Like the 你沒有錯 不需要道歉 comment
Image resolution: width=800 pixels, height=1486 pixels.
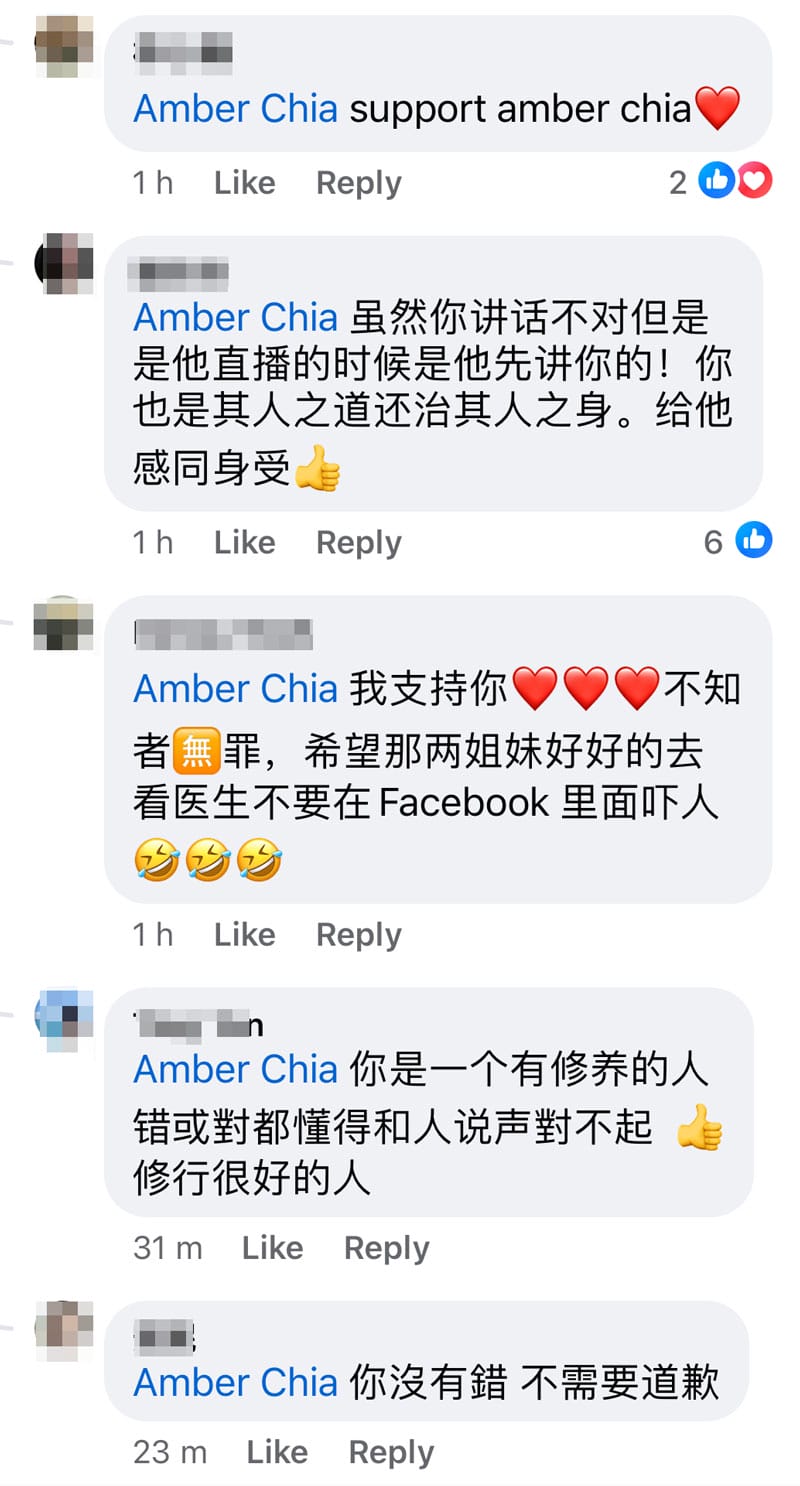coord(277,1452)
